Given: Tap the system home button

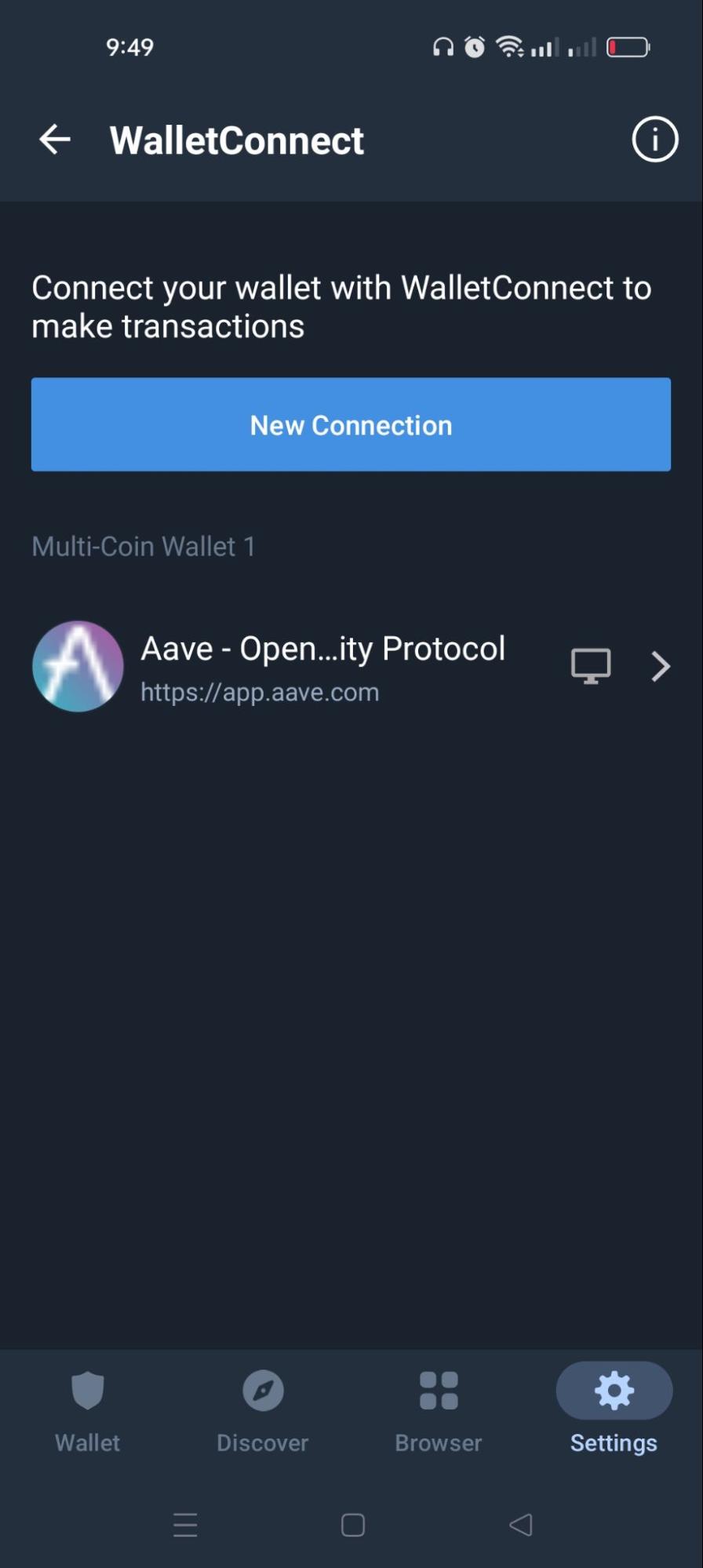Looking at the screenshot, I should coord(352,1525).
